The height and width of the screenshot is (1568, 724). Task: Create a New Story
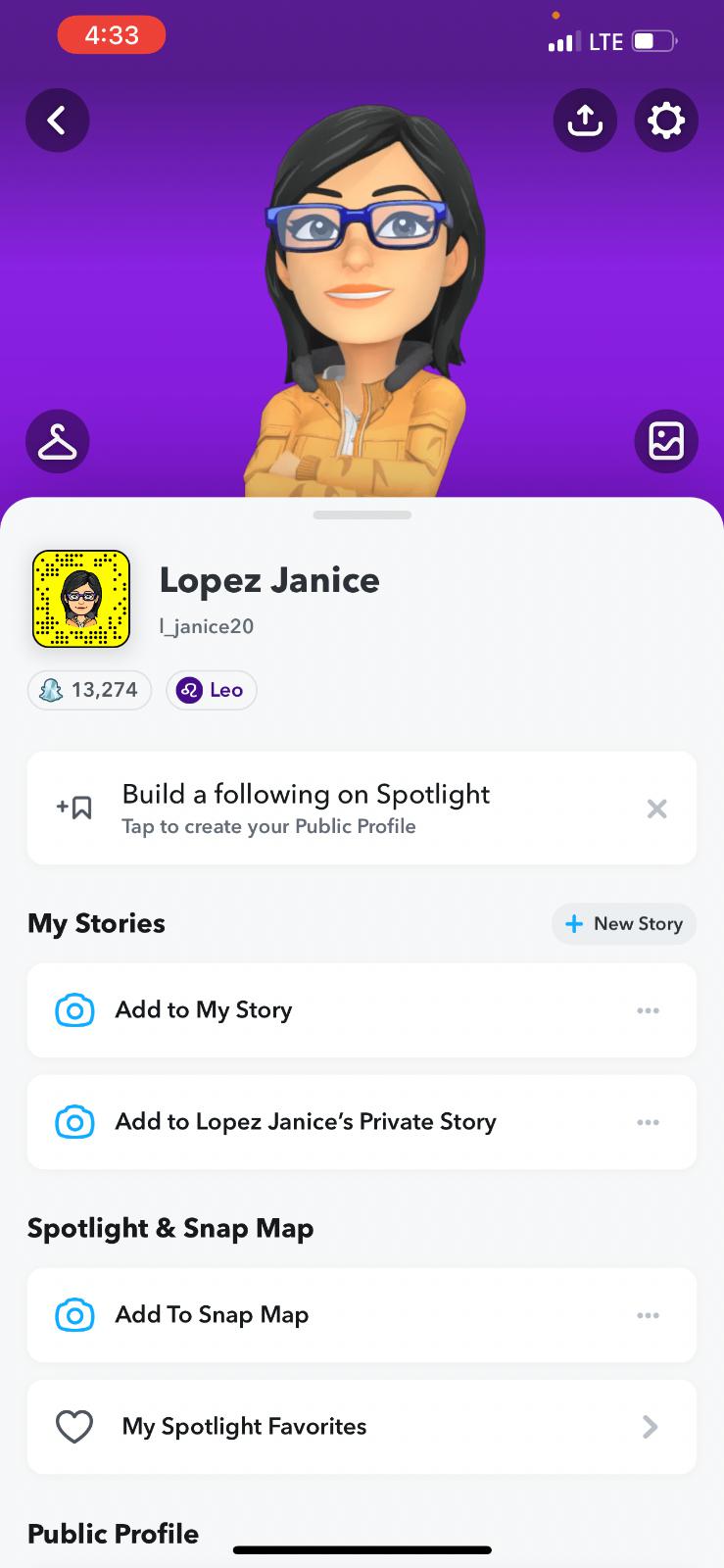coord(624,924)
